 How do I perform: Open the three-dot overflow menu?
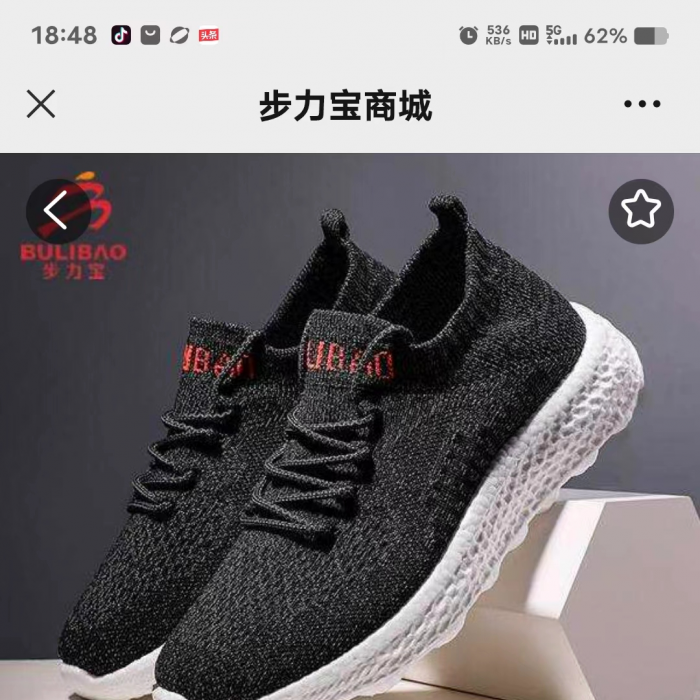pyautogui.click(x=641, y=104)
